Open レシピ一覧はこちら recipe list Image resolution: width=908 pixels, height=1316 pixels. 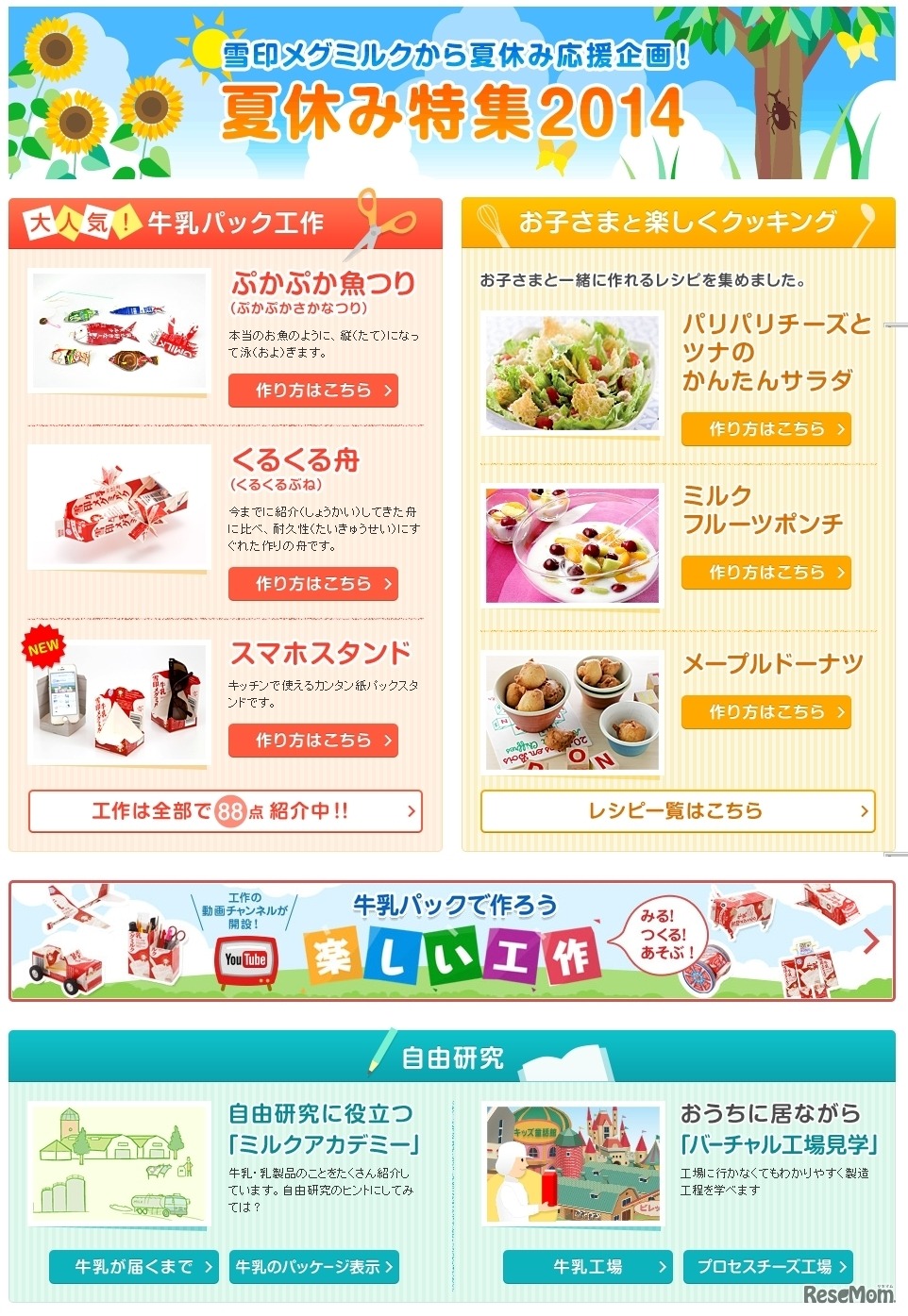tap(677, 811)
